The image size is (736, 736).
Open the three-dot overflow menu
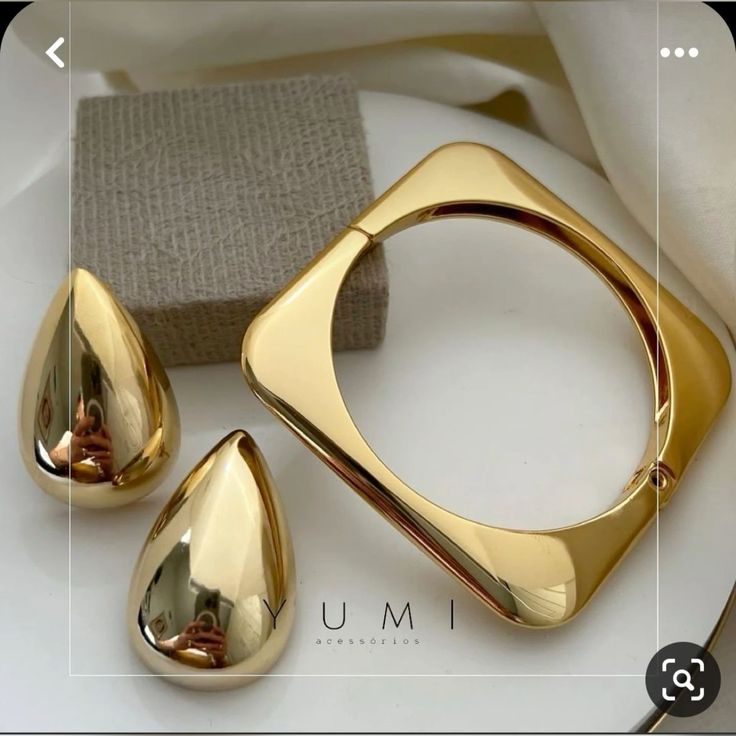679,53
